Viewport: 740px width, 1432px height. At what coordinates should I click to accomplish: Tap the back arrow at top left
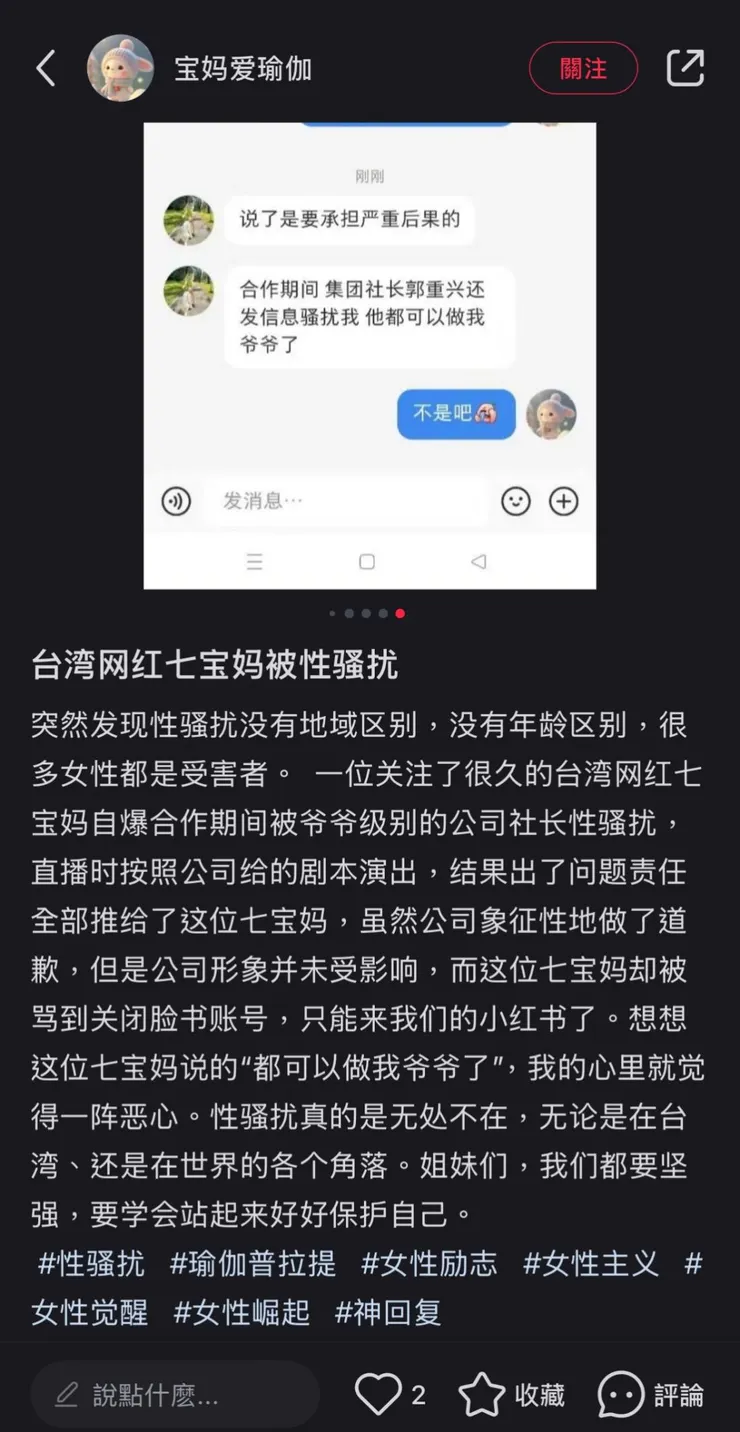pyautogui.click(x=45, y=68)
